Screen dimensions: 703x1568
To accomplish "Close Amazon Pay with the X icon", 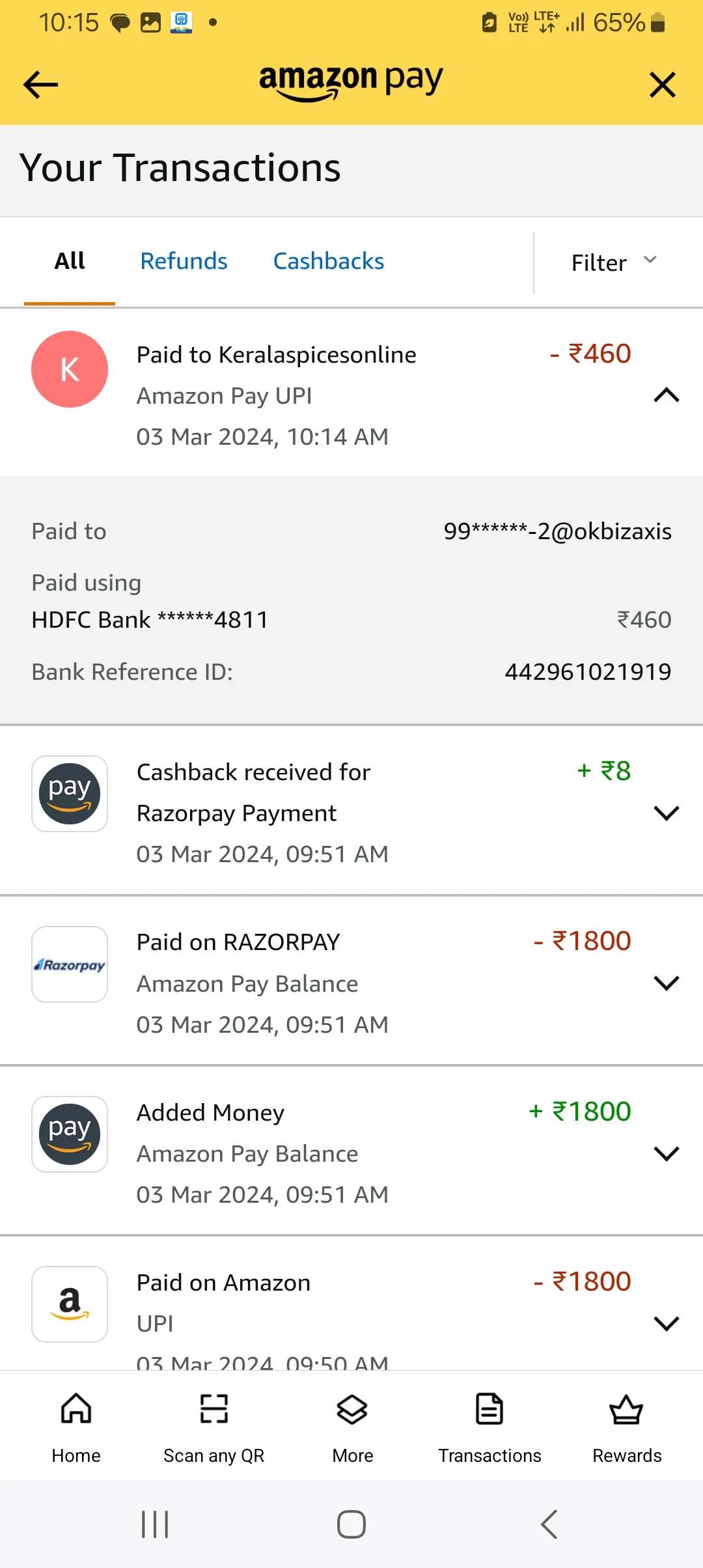I will click(x=663, y=85).
